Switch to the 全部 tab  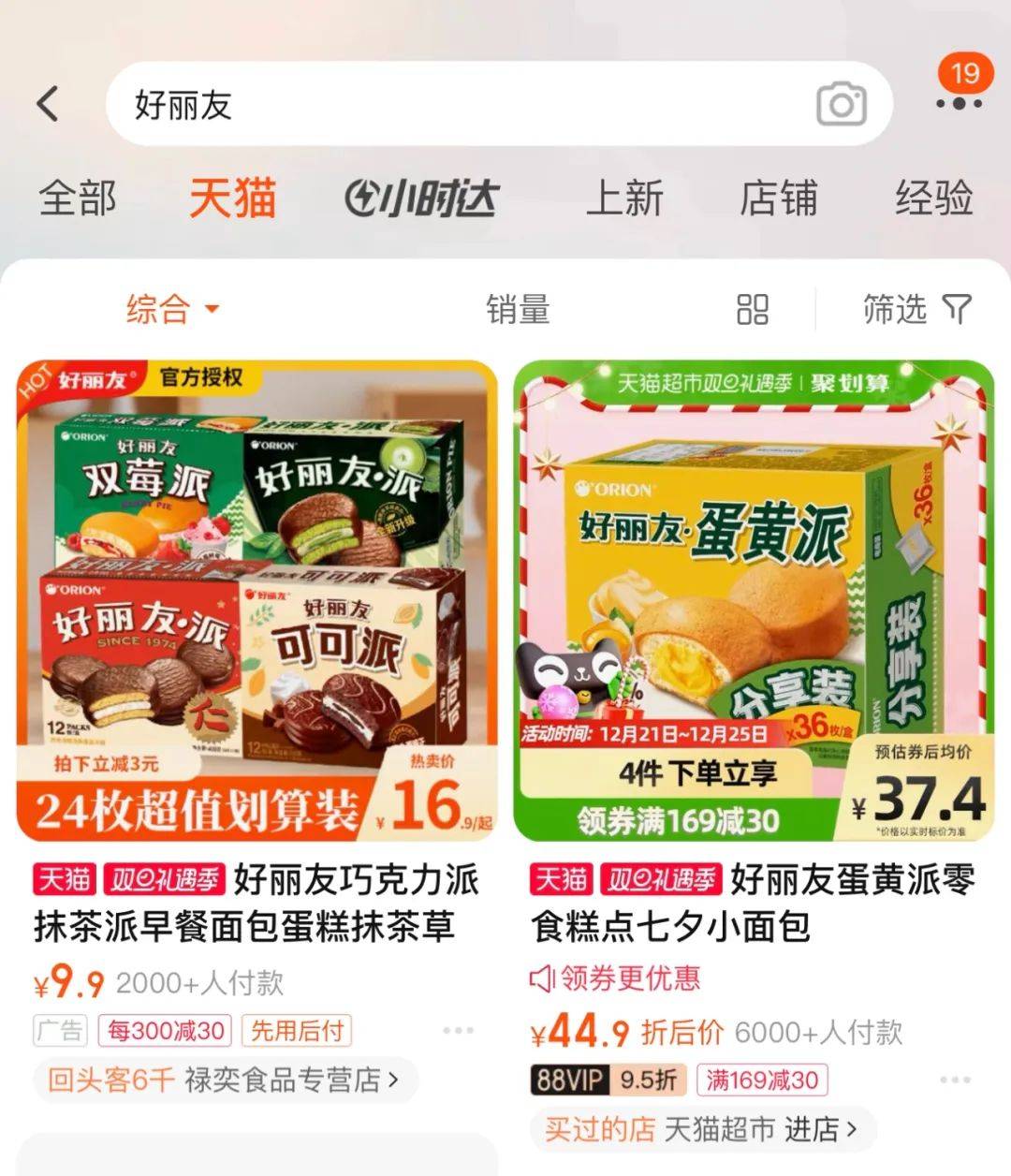(78, 198)
